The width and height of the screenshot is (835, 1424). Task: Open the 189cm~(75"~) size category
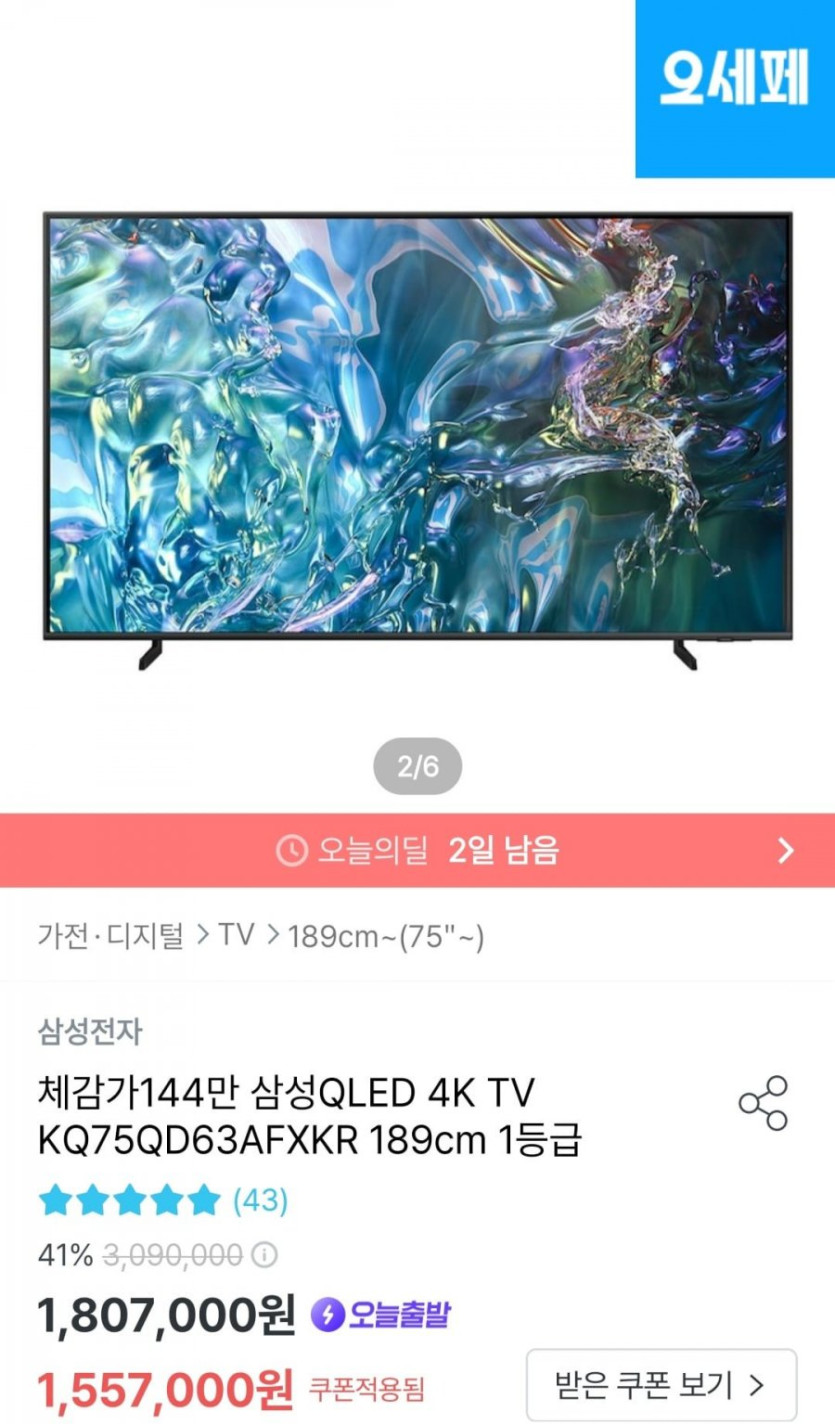[386, 937]
